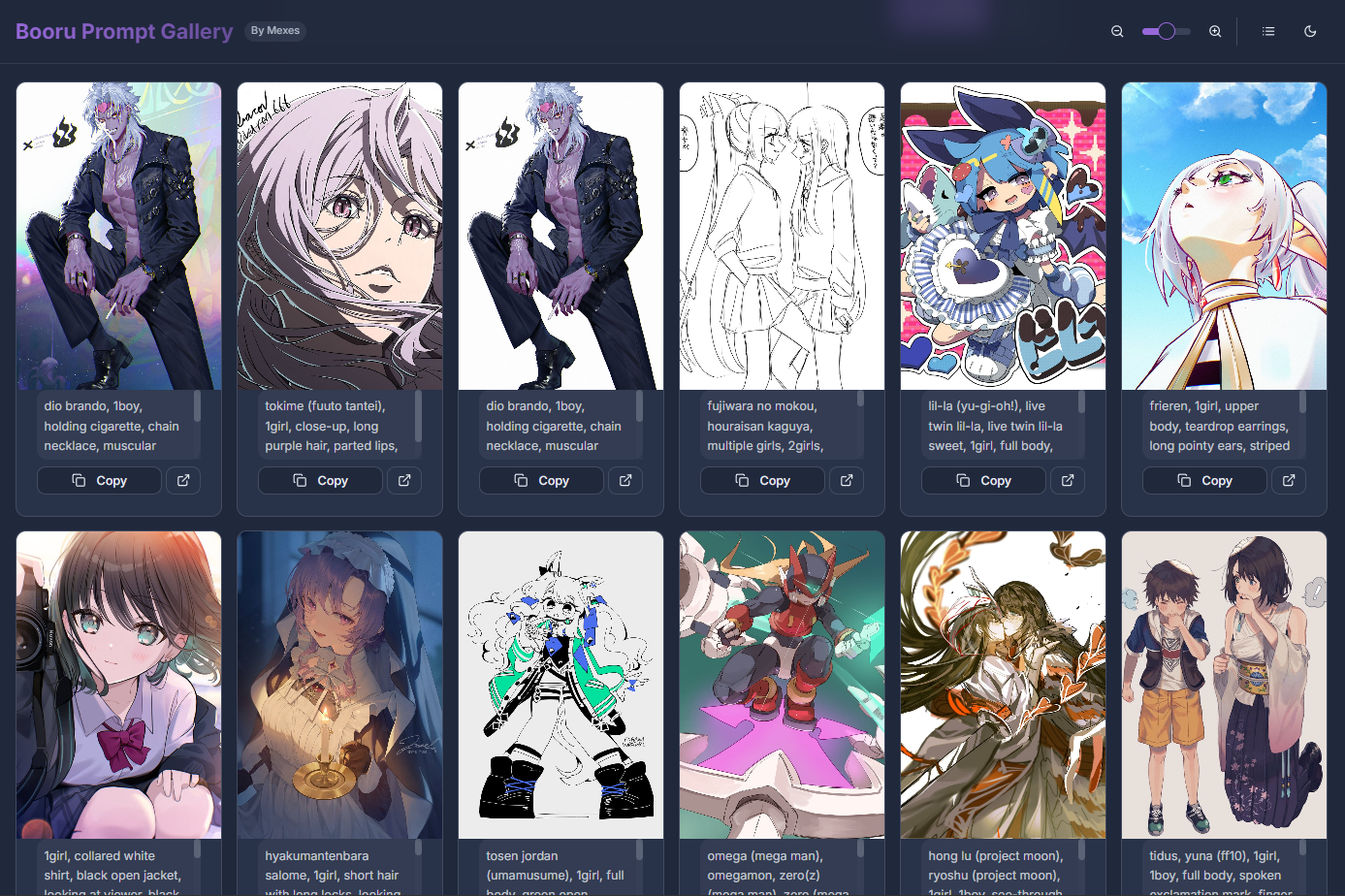Open external link for tokime card
The image size is (1345, 896).
(x=404, y=480)
